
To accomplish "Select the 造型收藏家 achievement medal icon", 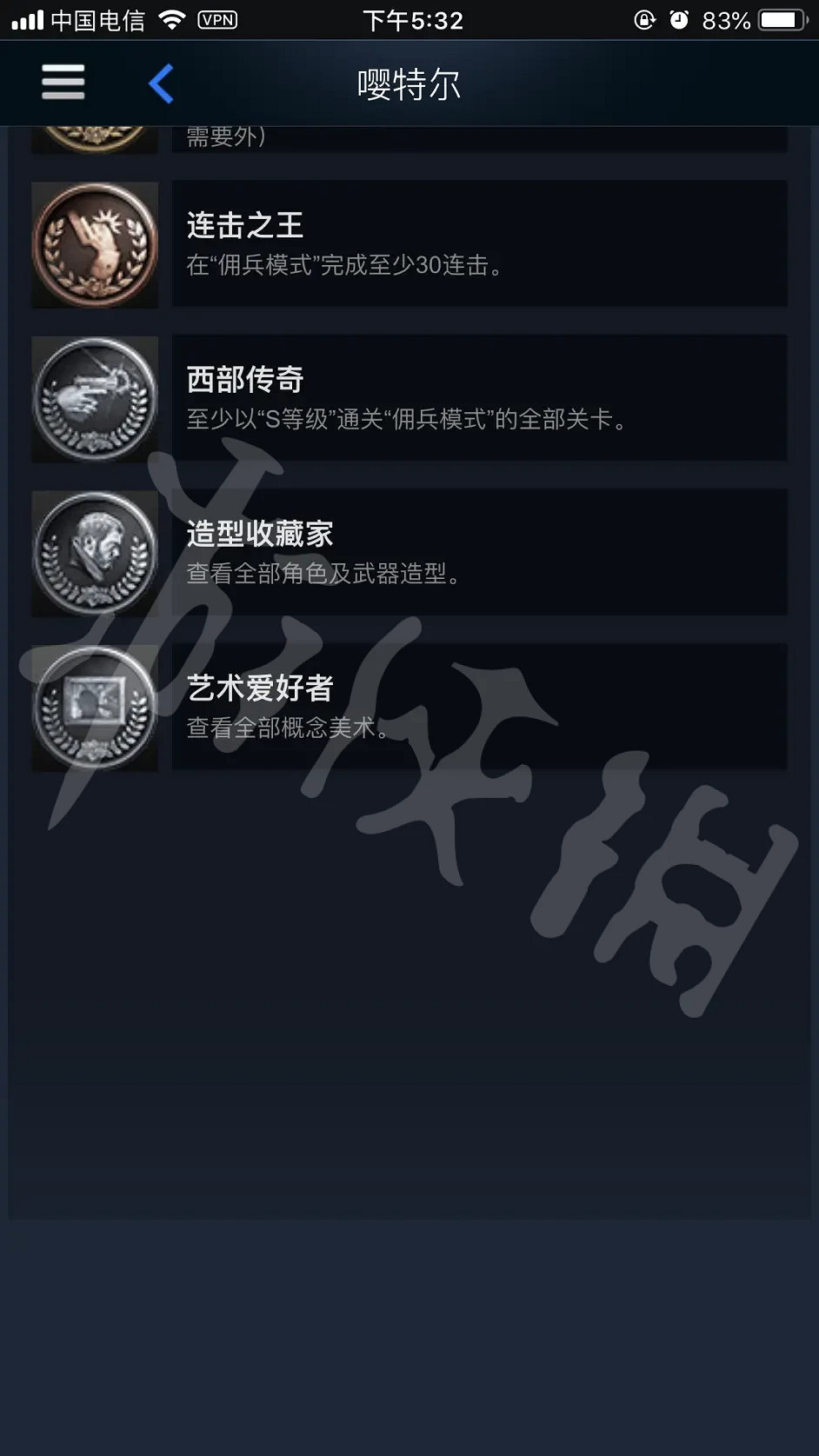I will [x=95, y=553].
